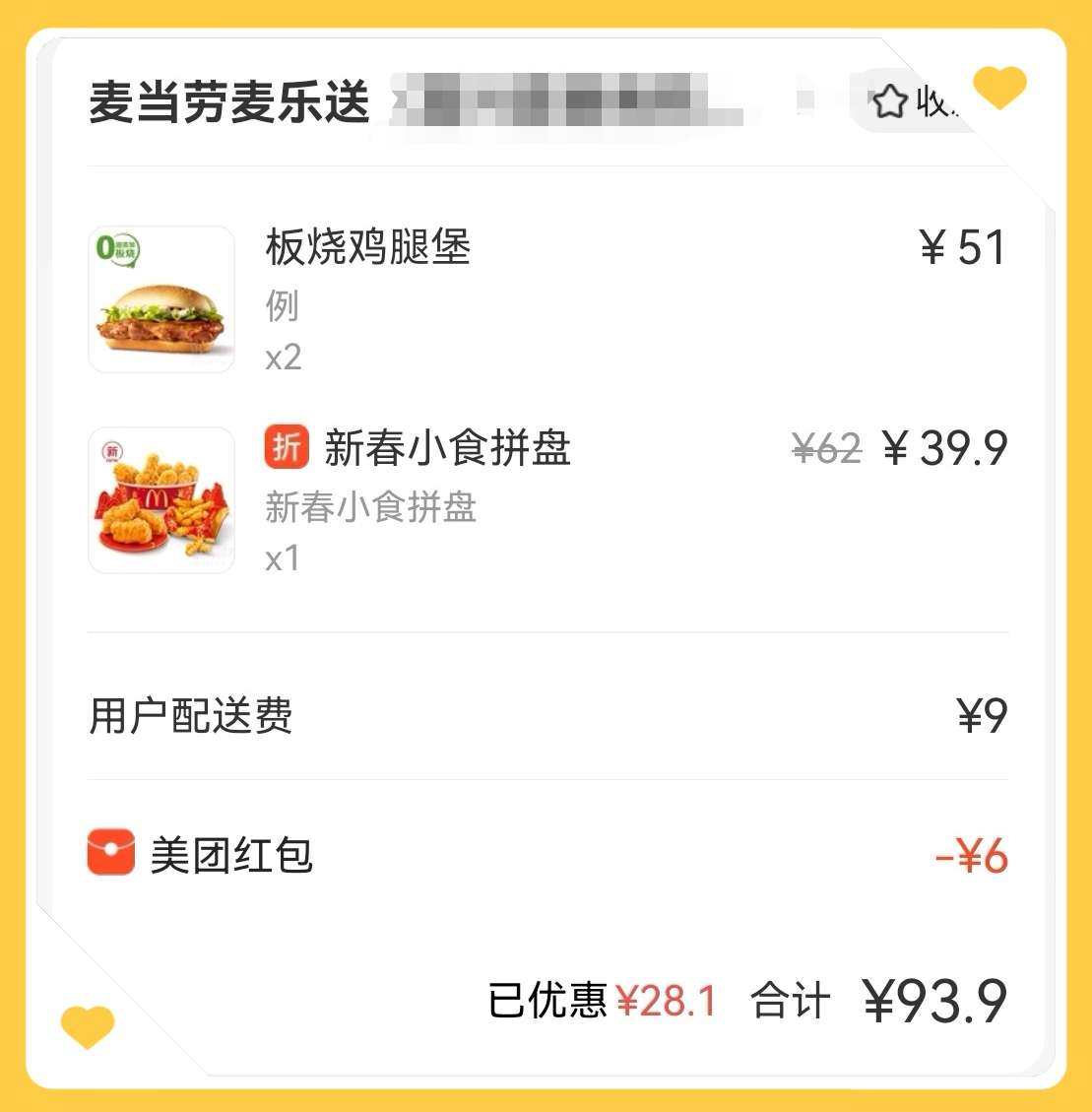The height and width of the screenshot is (1112, 1092).
Task: Click the strikethrough ¥62 original price
Action: click(827, 449)
